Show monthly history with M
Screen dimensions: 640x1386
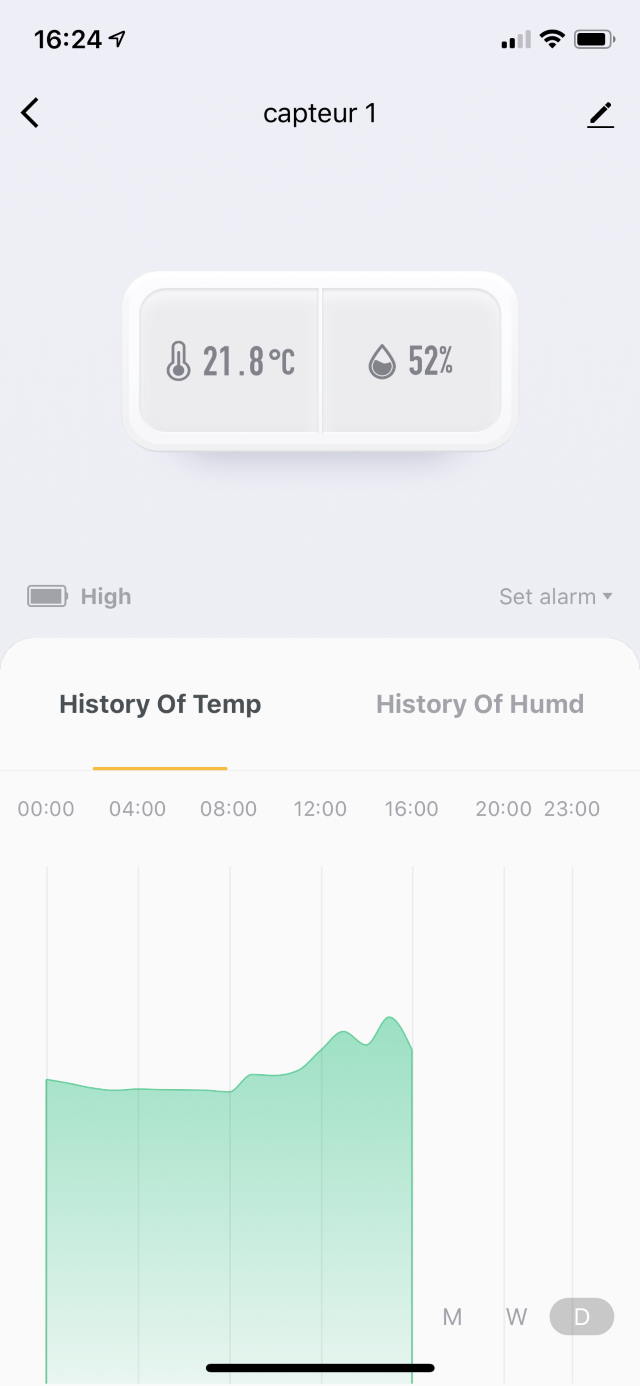point(453,1317)
